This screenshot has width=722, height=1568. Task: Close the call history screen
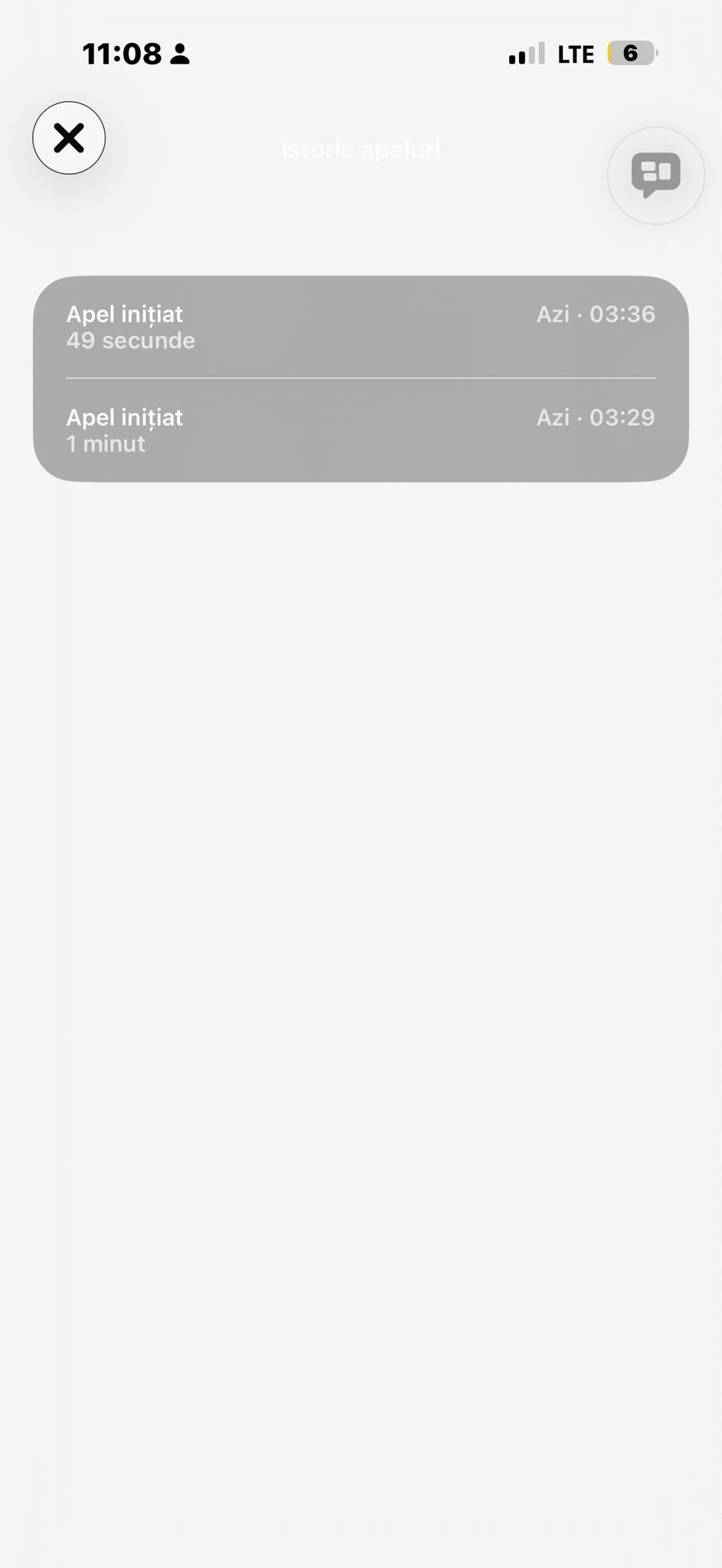(x=69, y=138)
